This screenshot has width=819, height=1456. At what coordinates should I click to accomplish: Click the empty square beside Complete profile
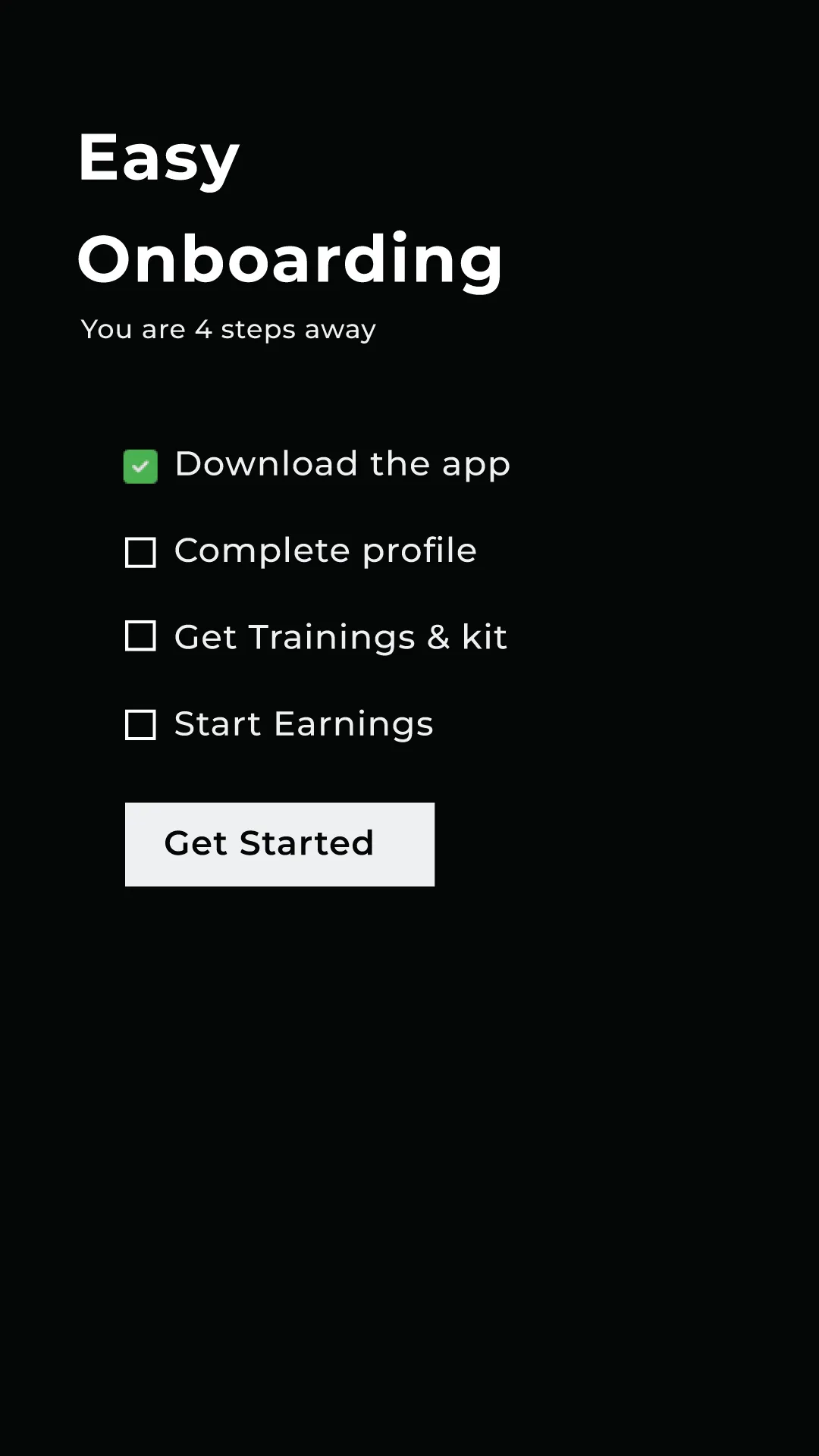point(140,553)
